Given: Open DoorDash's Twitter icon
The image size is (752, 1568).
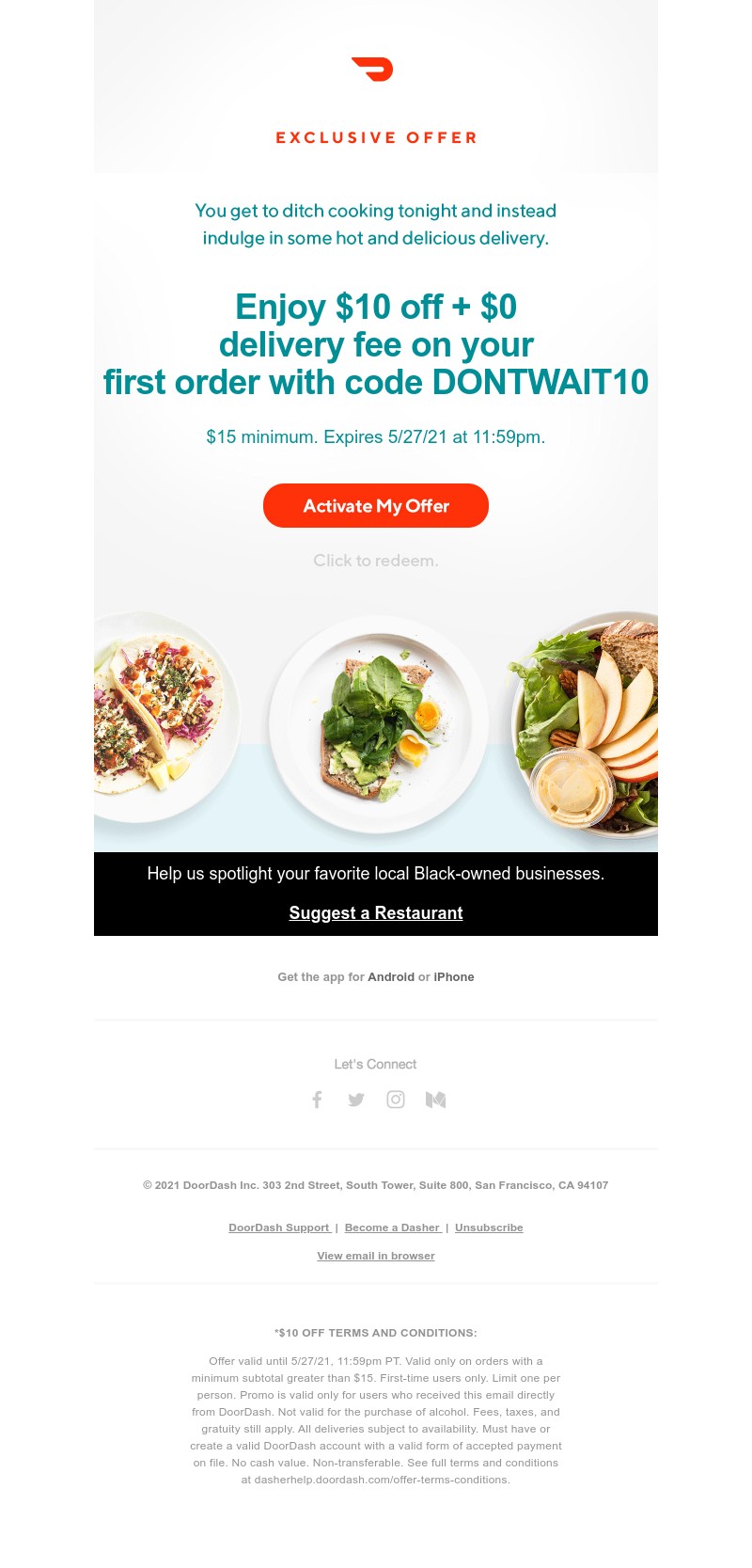Looking at the screenshot, I should (356, 1100).
